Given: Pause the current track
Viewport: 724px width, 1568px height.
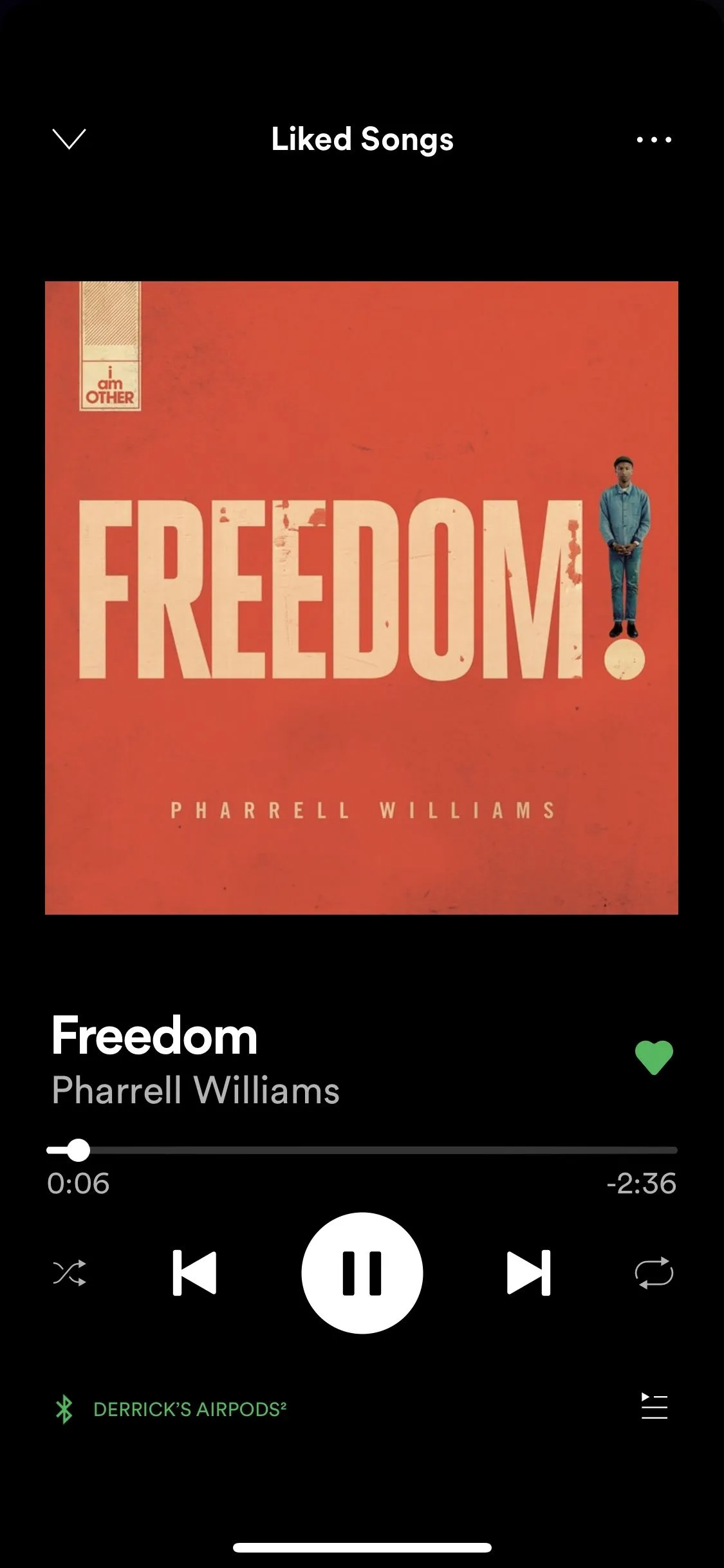Looking at the screenshot, I should pos(362,1273).
